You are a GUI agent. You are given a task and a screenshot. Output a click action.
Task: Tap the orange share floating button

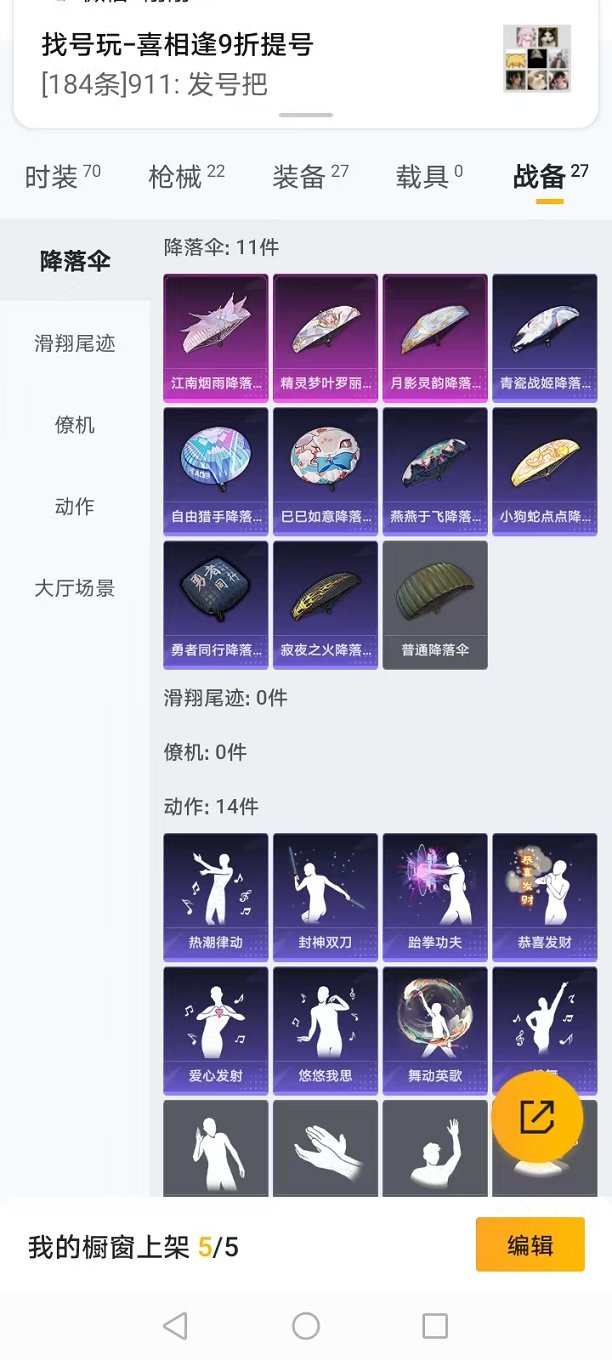(537, 1117)
